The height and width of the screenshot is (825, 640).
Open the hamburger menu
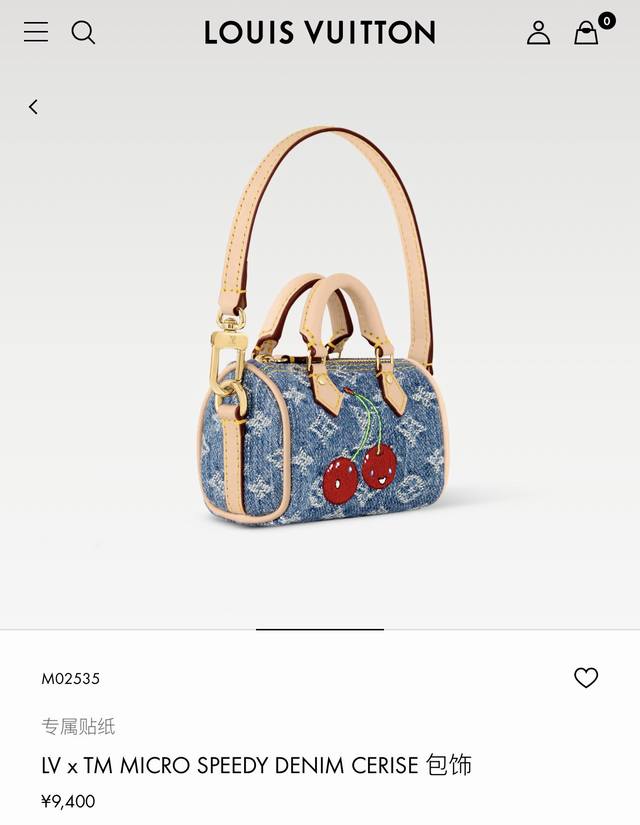(36, 32)
